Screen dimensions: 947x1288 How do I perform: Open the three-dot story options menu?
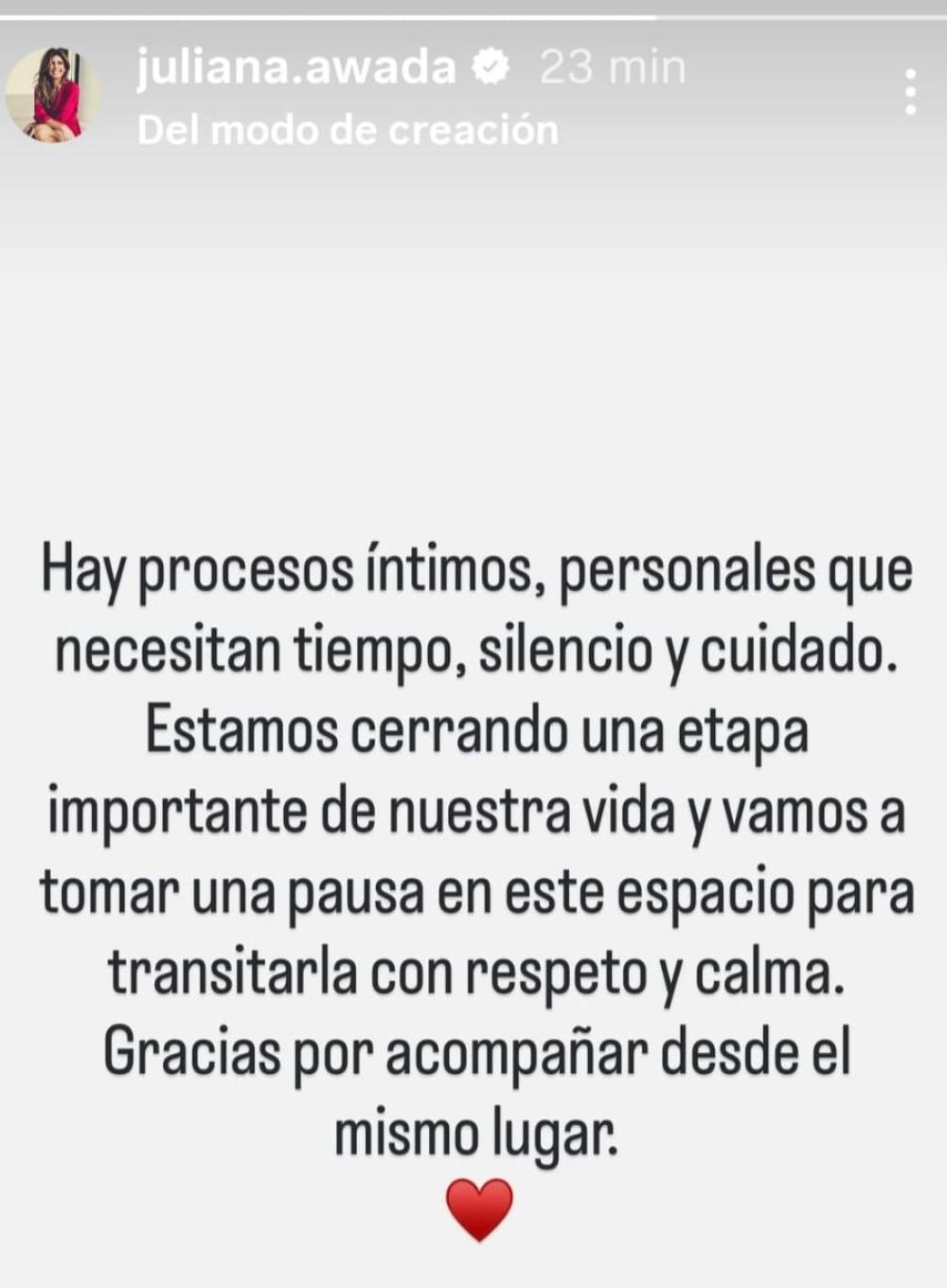[910, 92]
